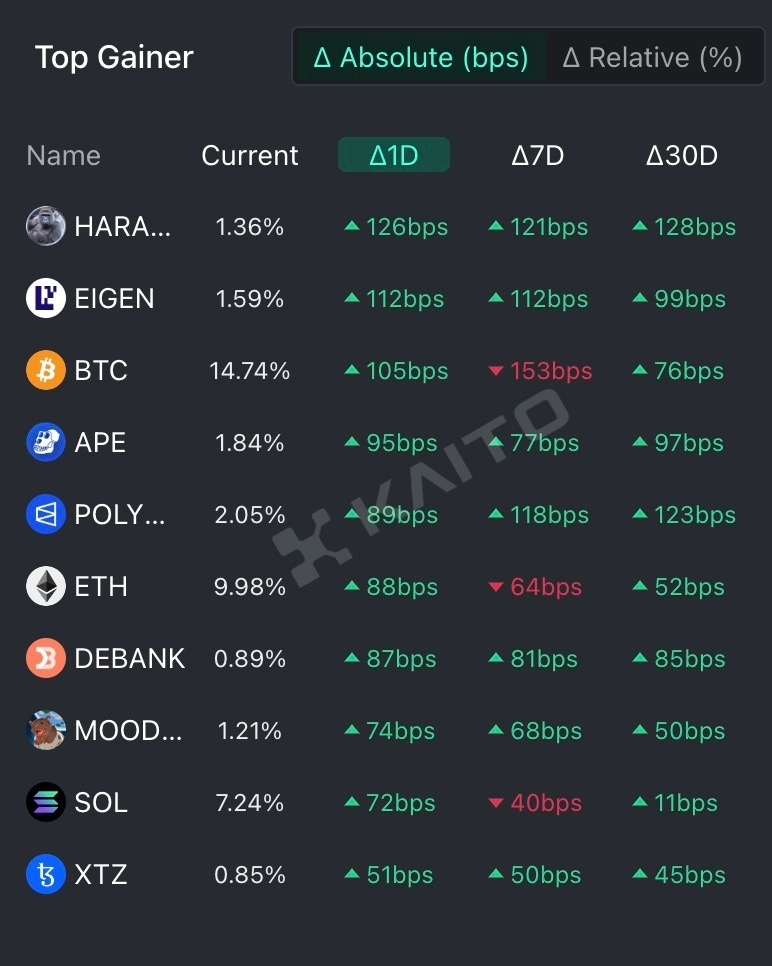Sort by the Δ7D column
The image size is (772, 966).
click(x=538, y=155)
